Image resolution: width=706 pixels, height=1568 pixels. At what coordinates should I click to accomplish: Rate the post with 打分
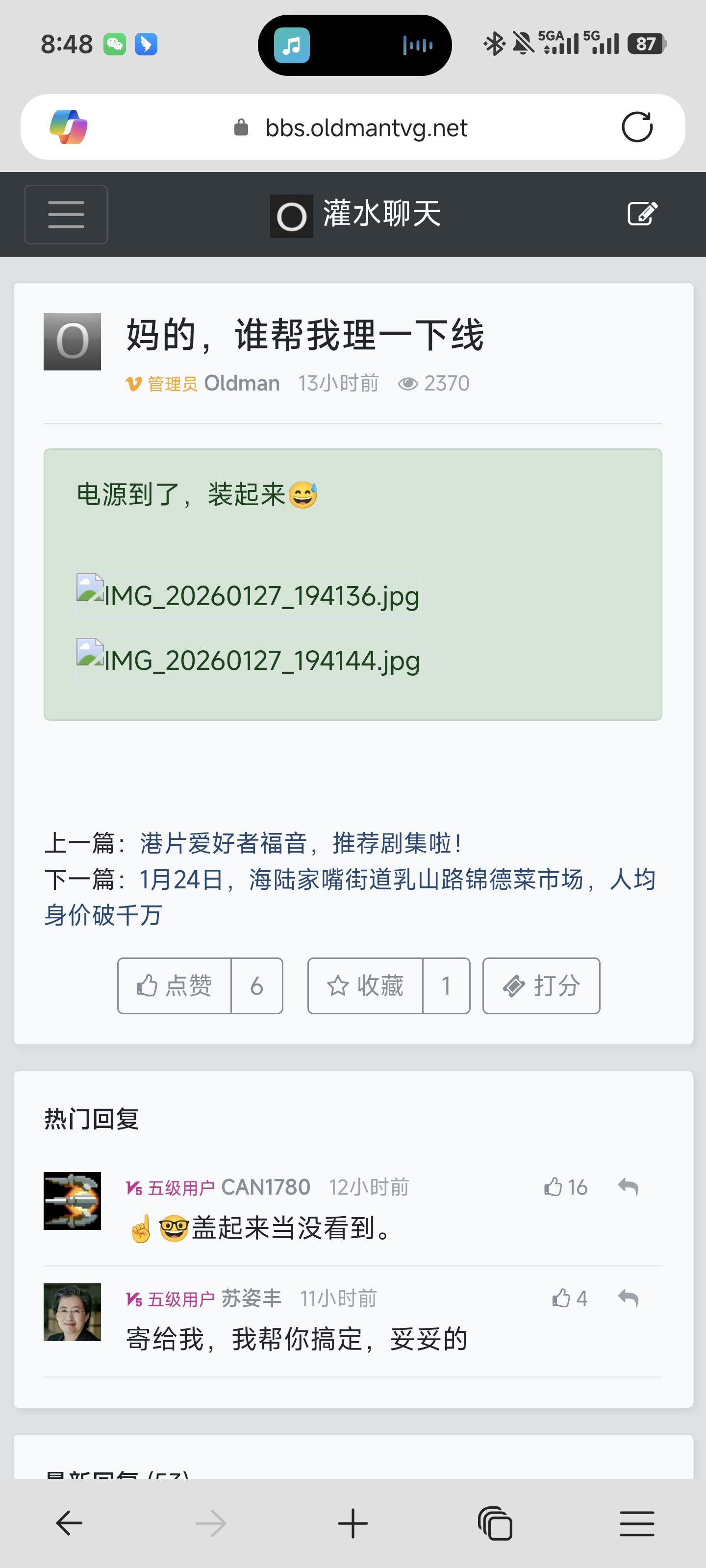541,985
